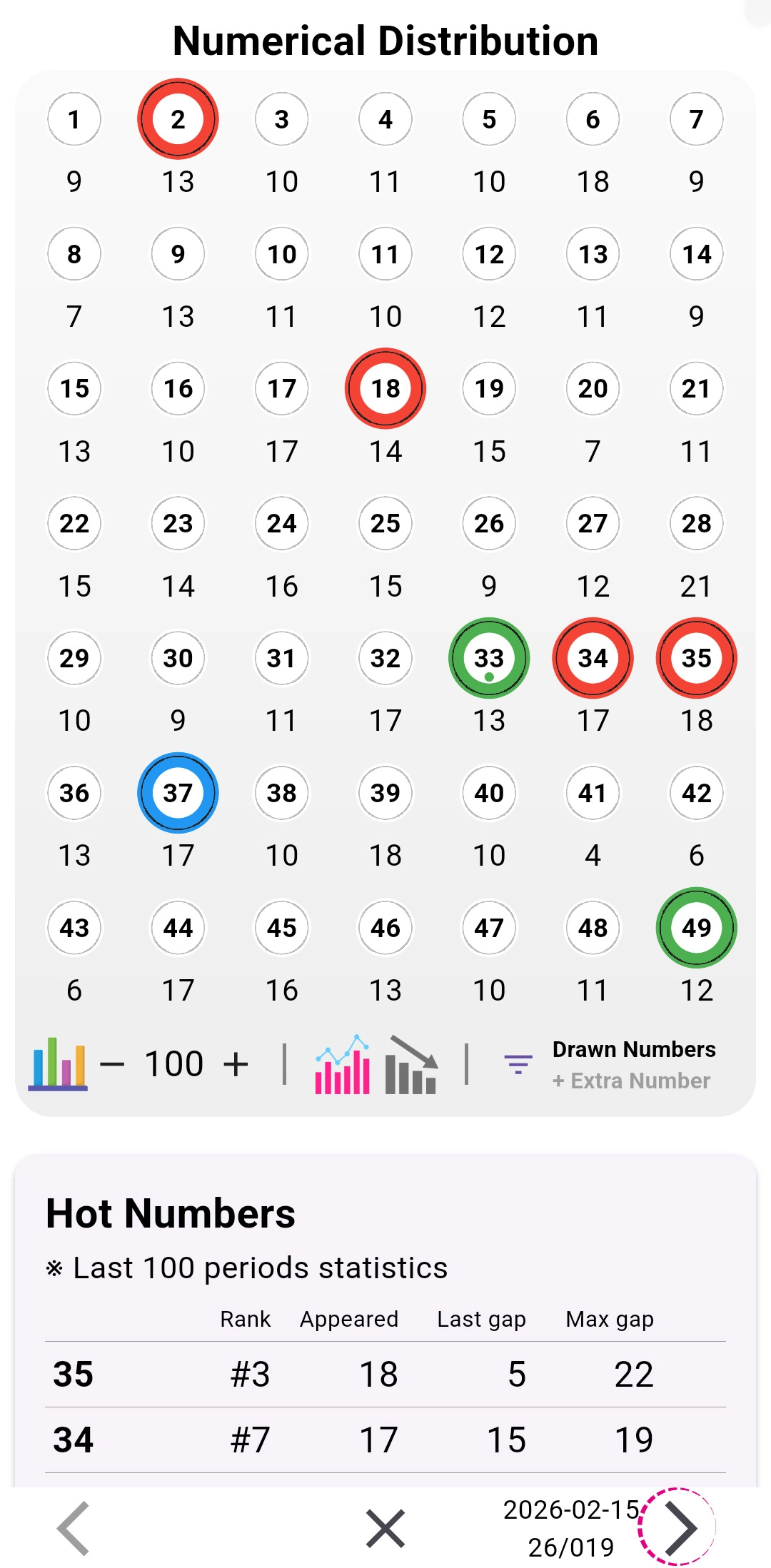This screenshot has width=771, height=1568.
Task: Select number 41 ball
Action: 593,793
